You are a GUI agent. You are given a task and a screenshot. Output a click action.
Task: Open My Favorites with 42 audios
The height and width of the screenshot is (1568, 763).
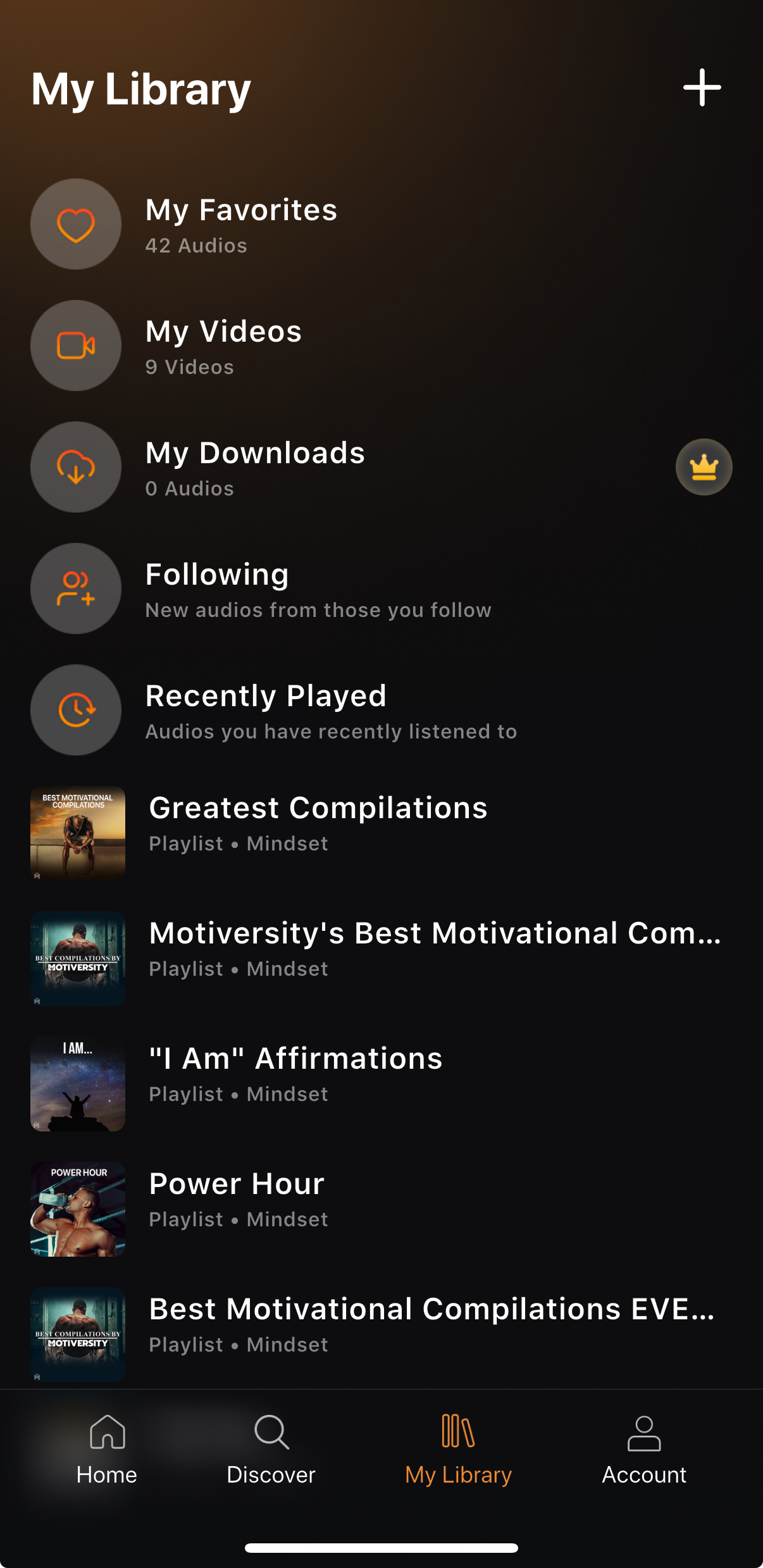240,225
